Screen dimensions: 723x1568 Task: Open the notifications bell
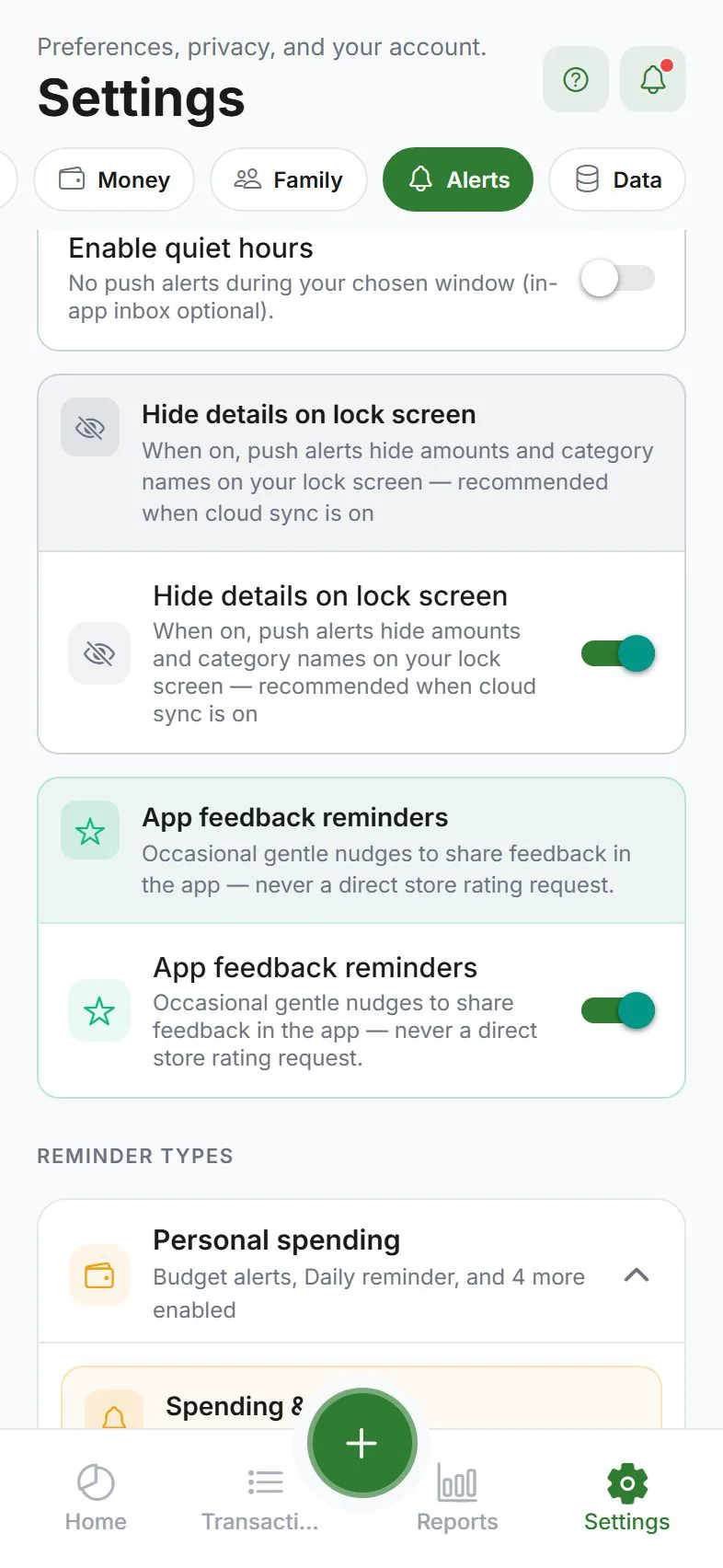pyautogui.click(x=653, y=79)
